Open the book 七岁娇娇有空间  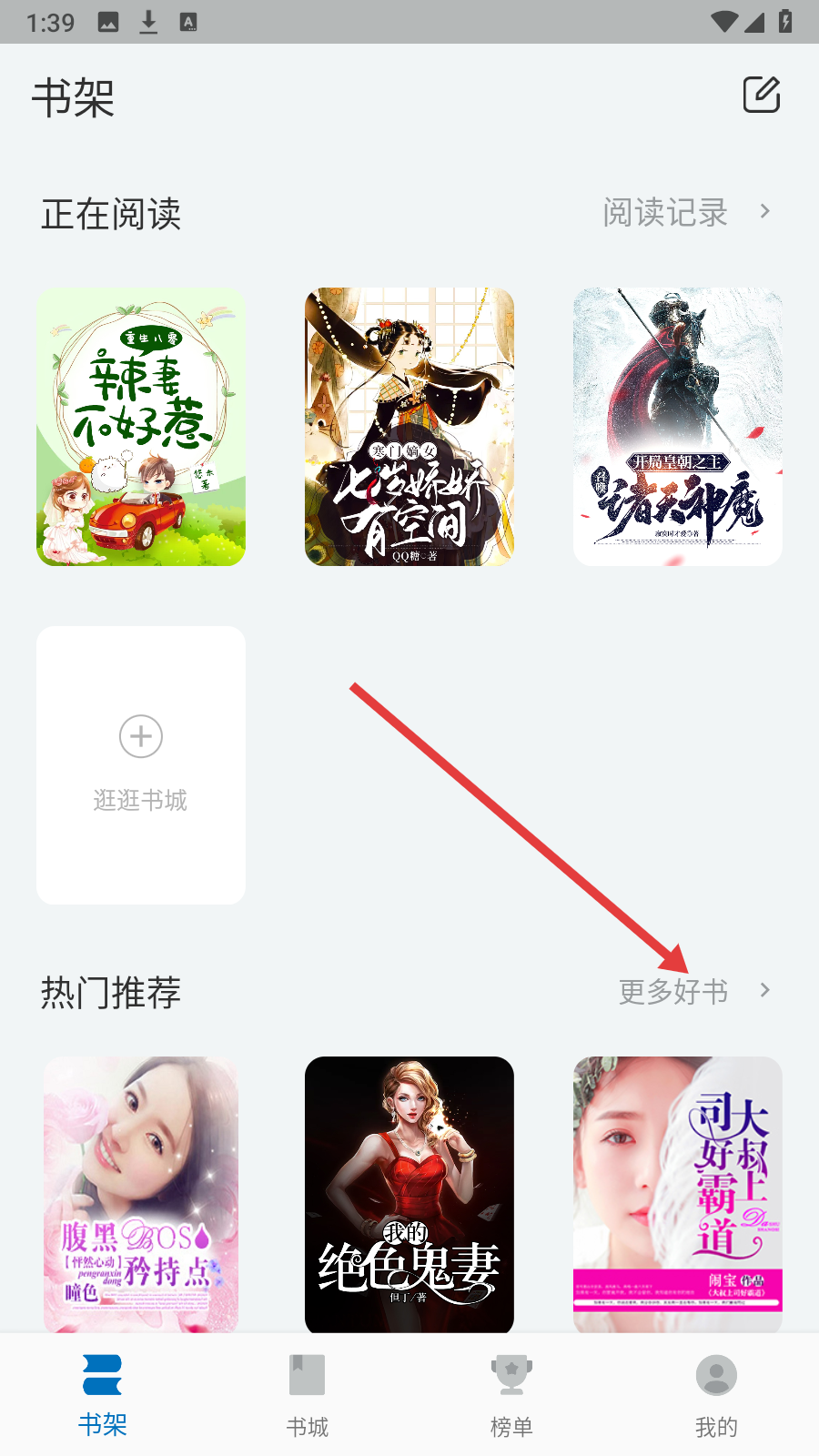click(409, 427)
